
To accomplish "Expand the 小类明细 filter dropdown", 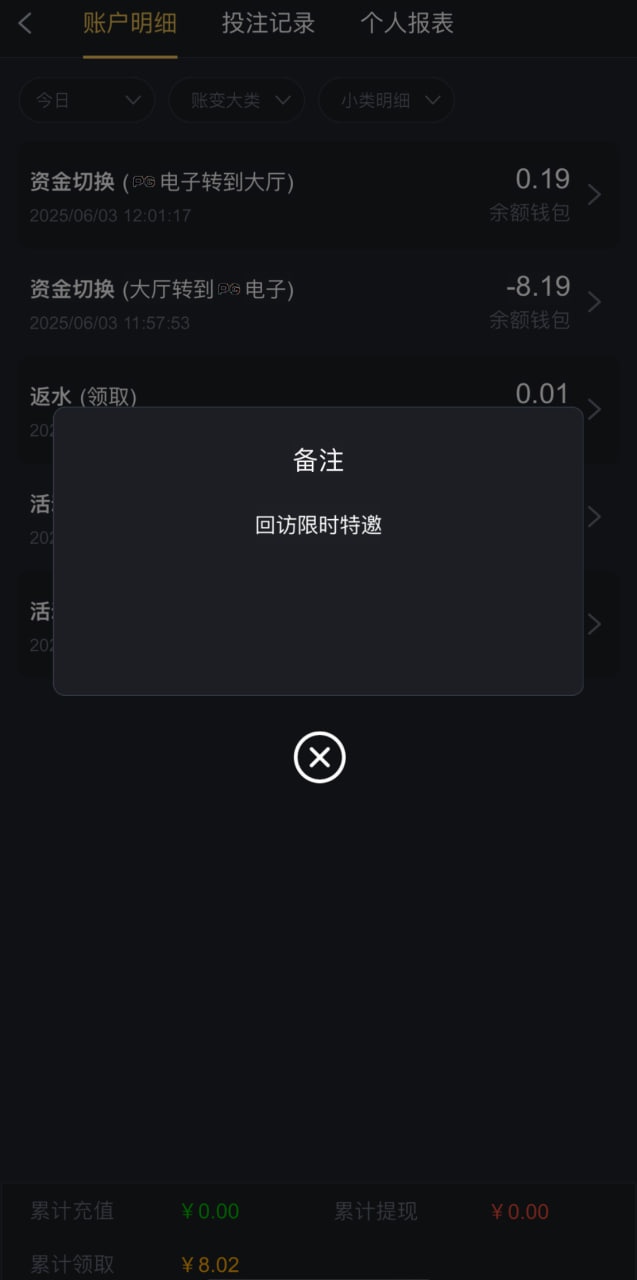I will [x=386, y=100].
